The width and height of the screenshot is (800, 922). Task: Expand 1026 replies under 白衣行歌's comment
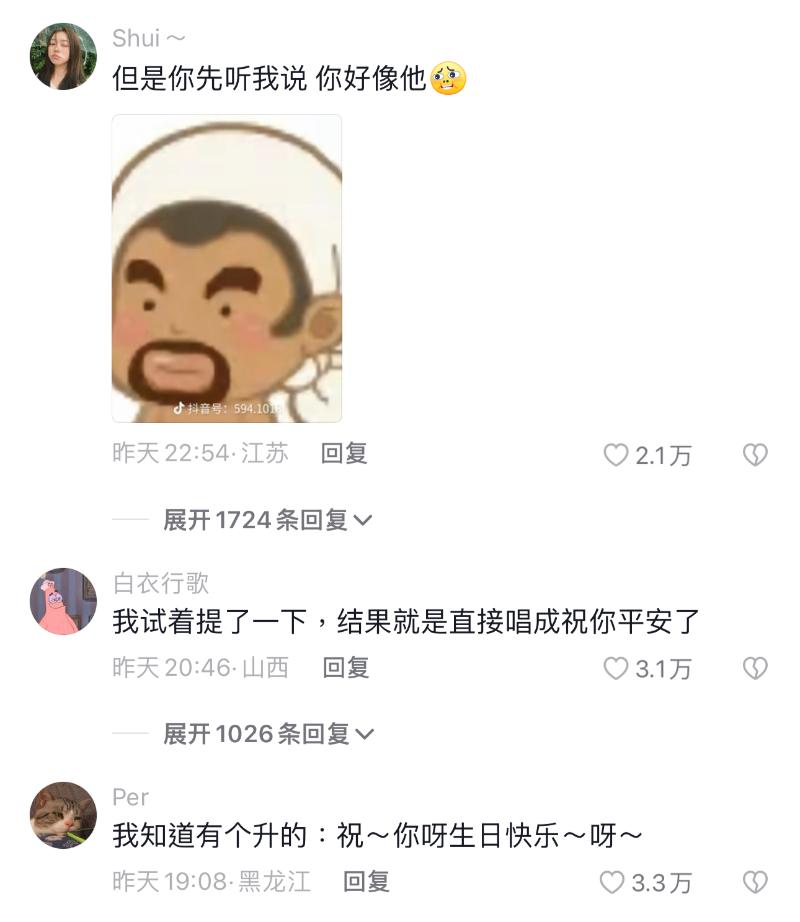tap(268, 734)
